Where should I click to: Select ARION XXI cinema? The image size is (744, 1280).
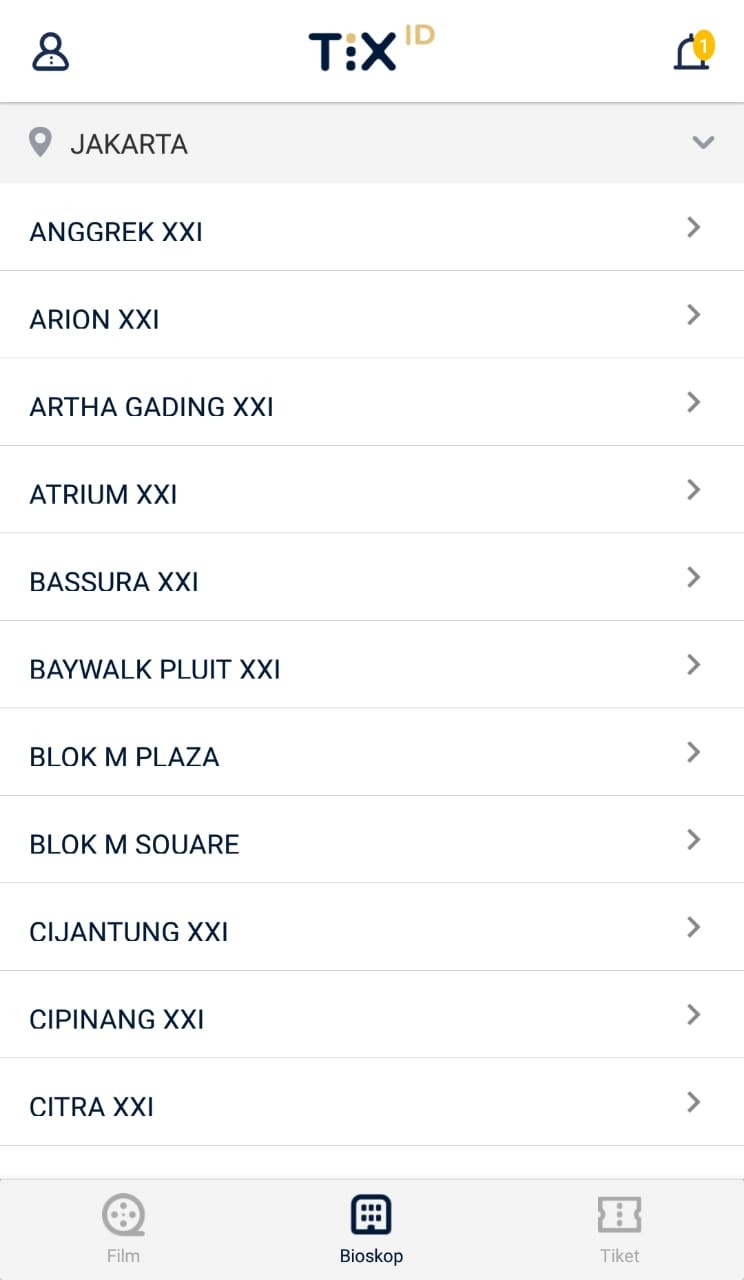coord(372,319)
